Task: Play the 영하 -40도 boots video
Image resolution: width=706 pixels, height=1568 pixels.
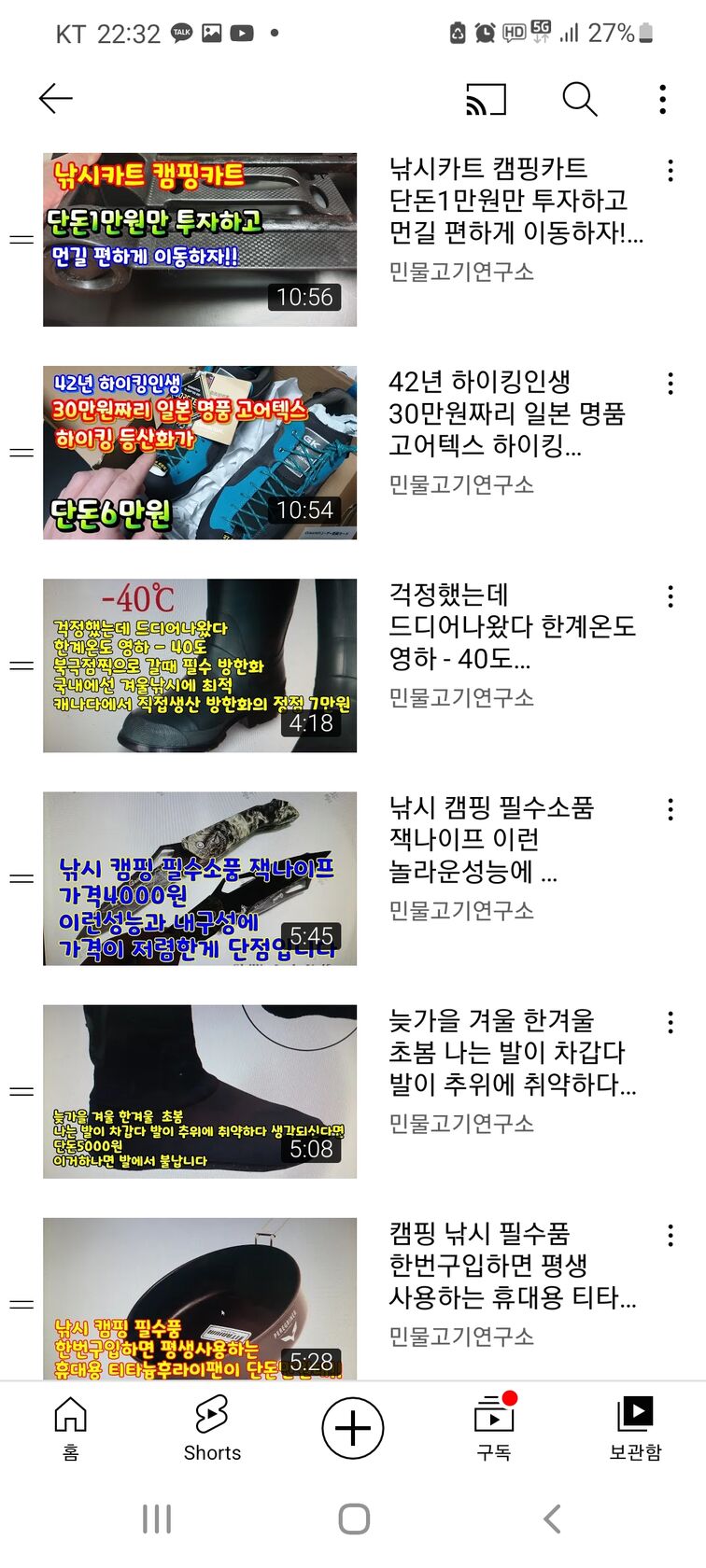Action: point(200,665)
